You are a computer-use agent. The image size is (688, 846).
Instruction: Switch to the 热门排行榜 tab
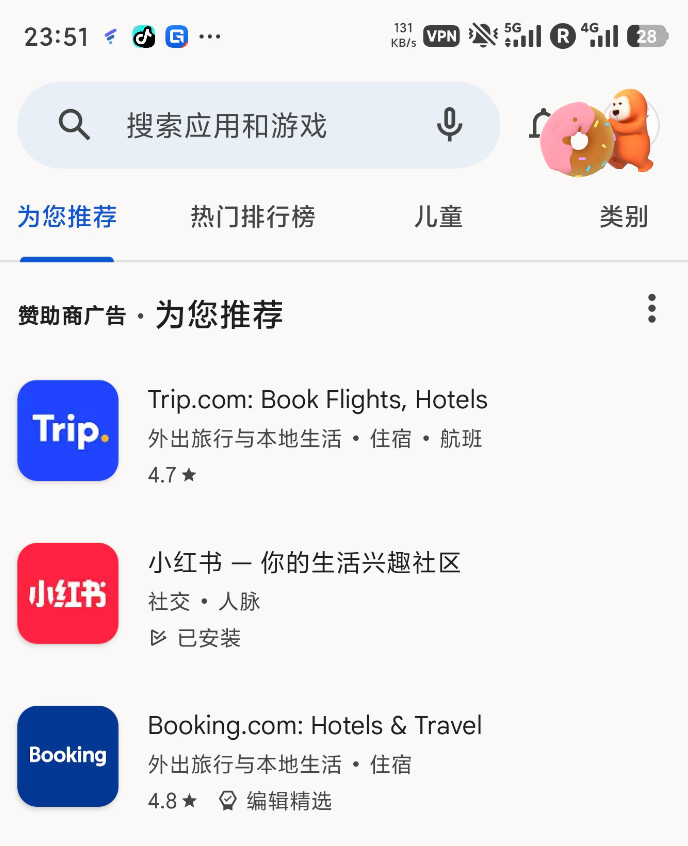coord(252,217)
